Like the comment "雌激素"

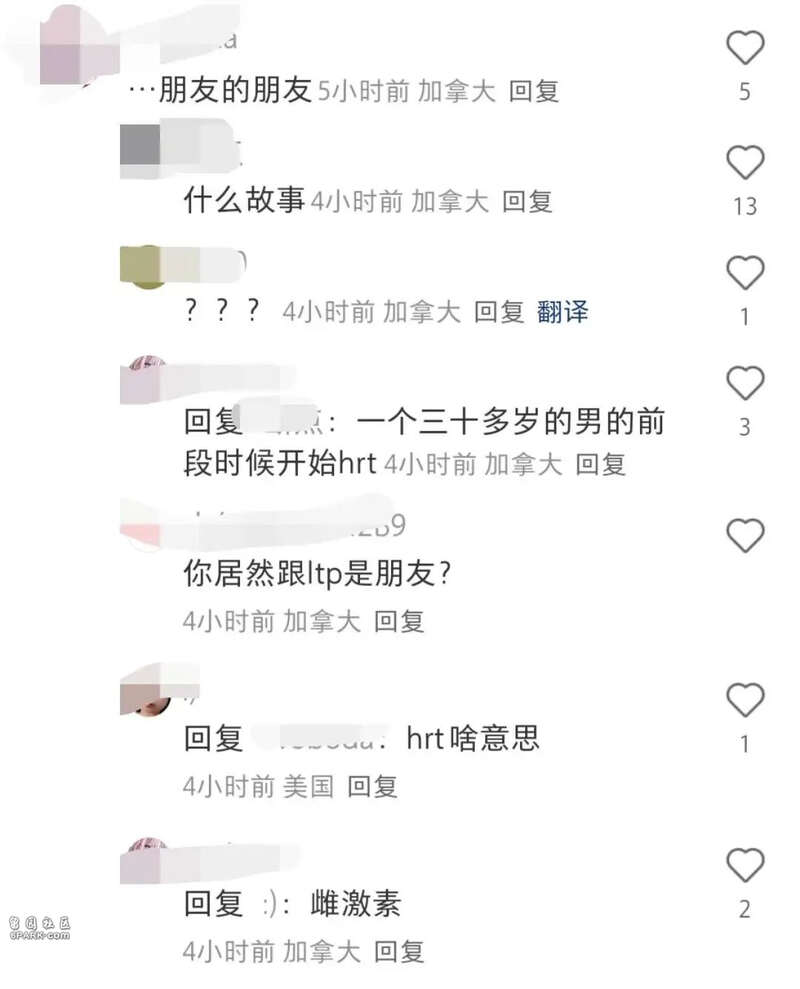coord(744,866)
